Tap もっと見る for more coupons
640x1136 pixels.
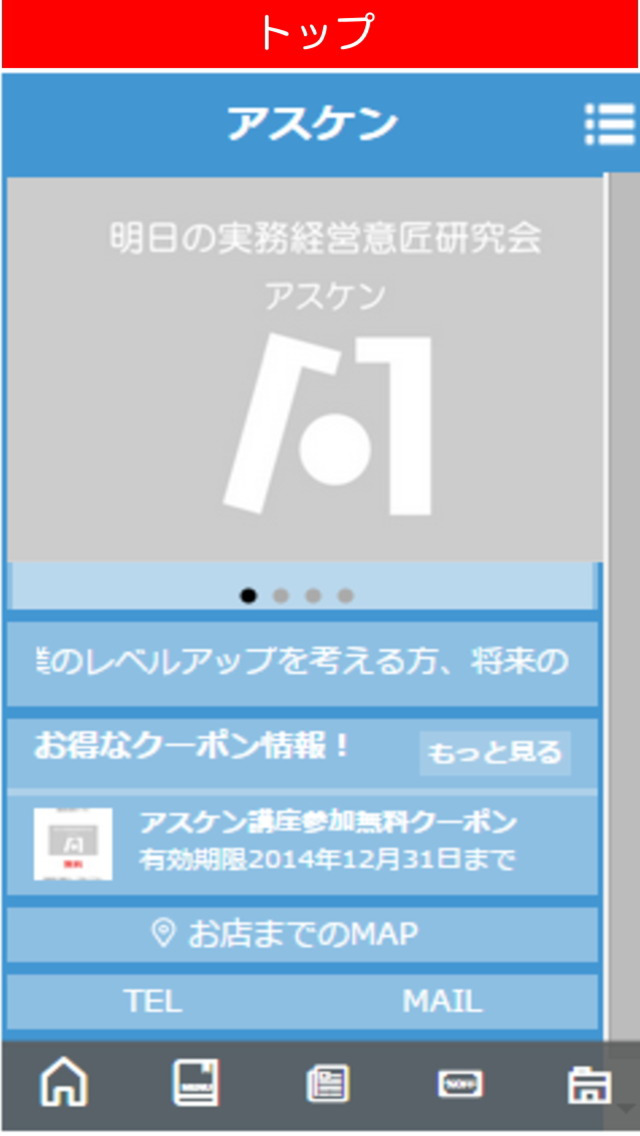point(495,753)
